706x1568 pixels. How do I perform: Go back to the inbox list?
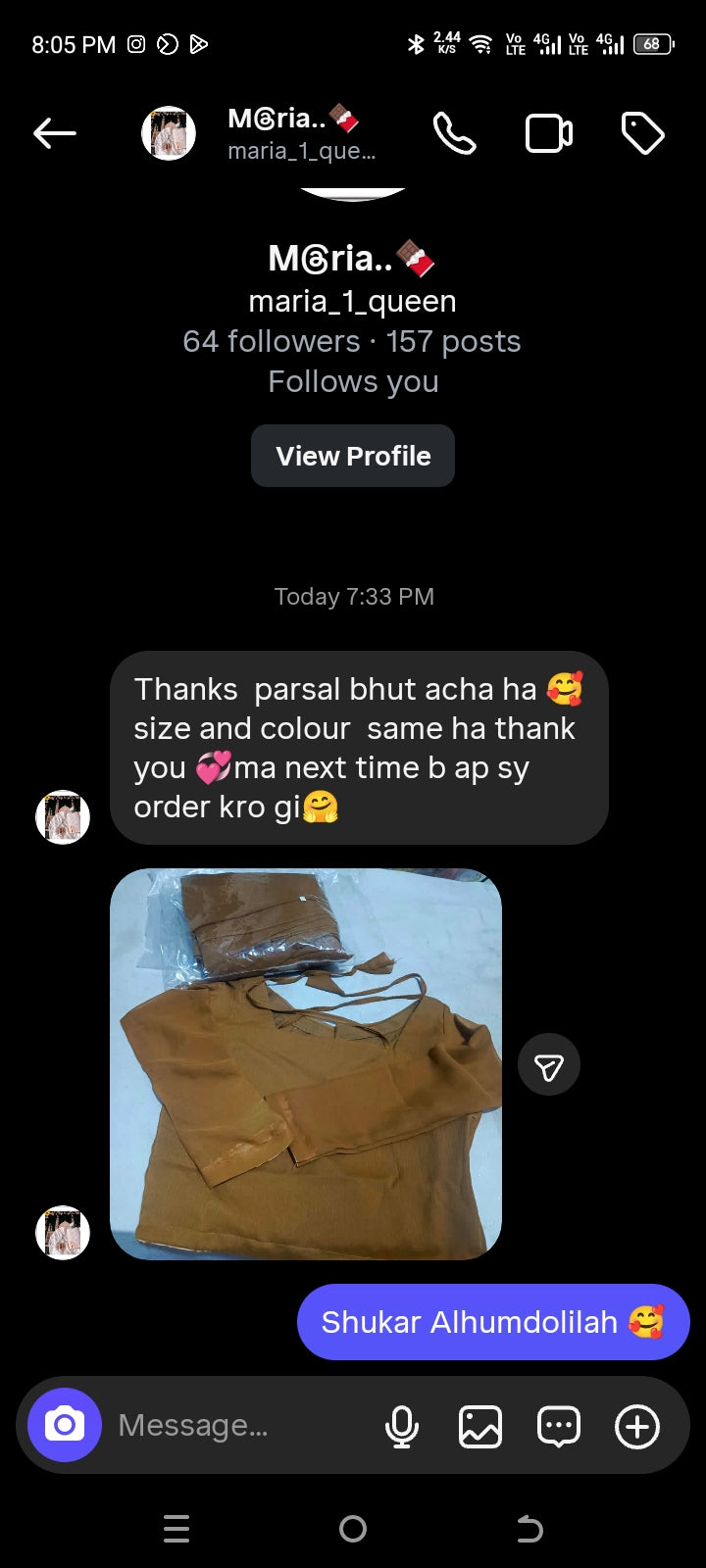click(x=55, y=133)
